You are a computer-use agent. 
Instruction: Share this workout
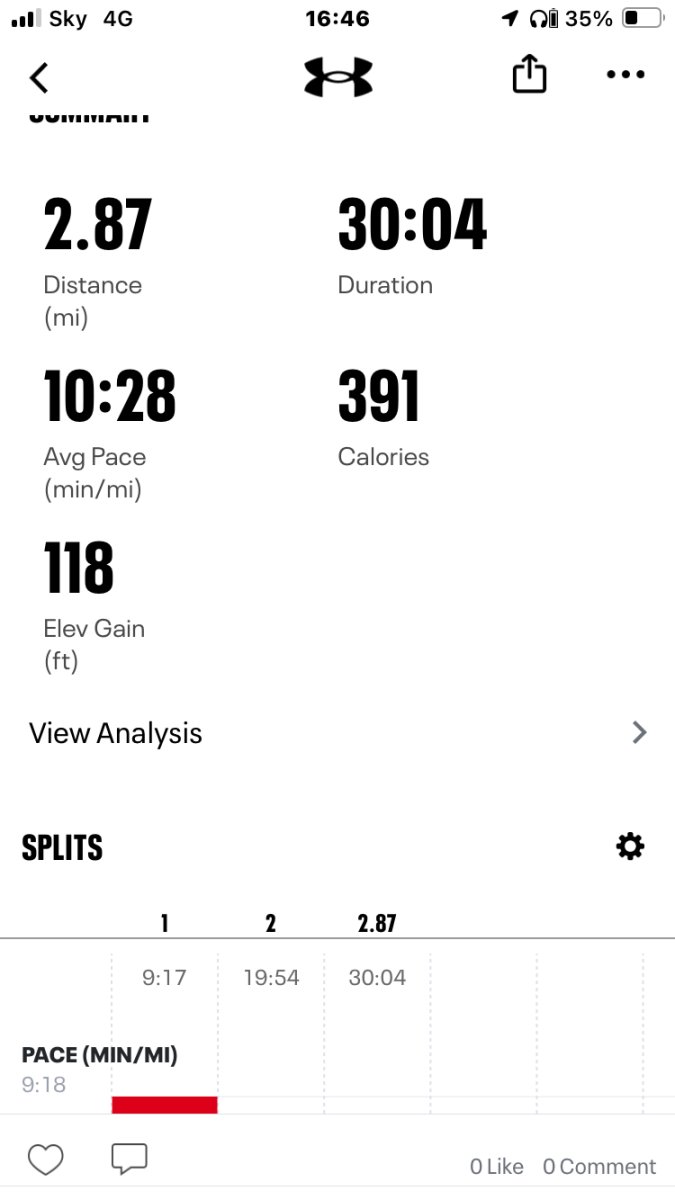pyautogui.click(x=529, y=75)
